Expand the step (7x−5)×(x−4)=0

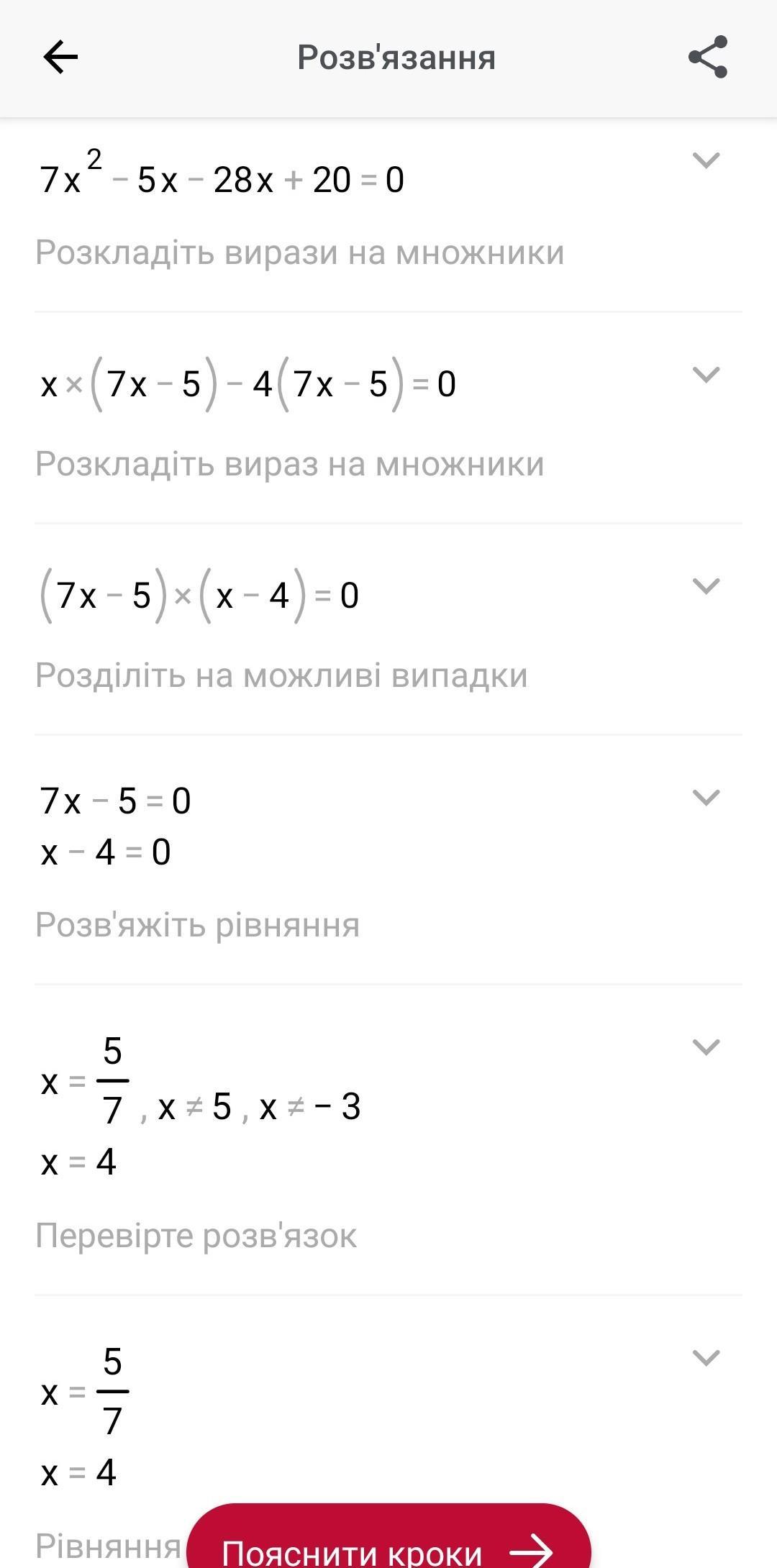click(x=705, y=586)
